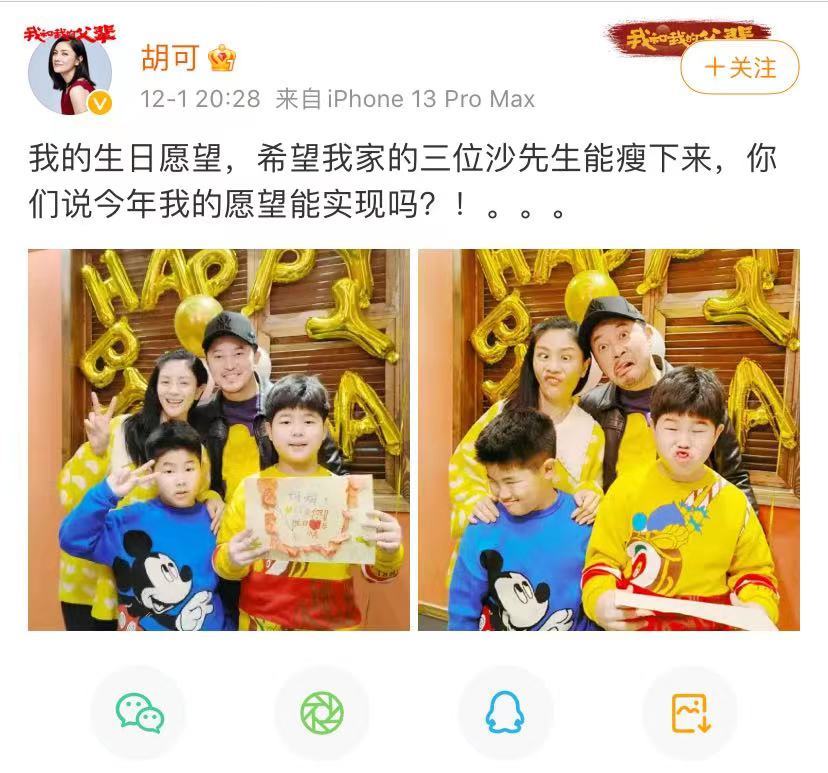
Task: Share post to WeChat
Action: click(139, 712)
